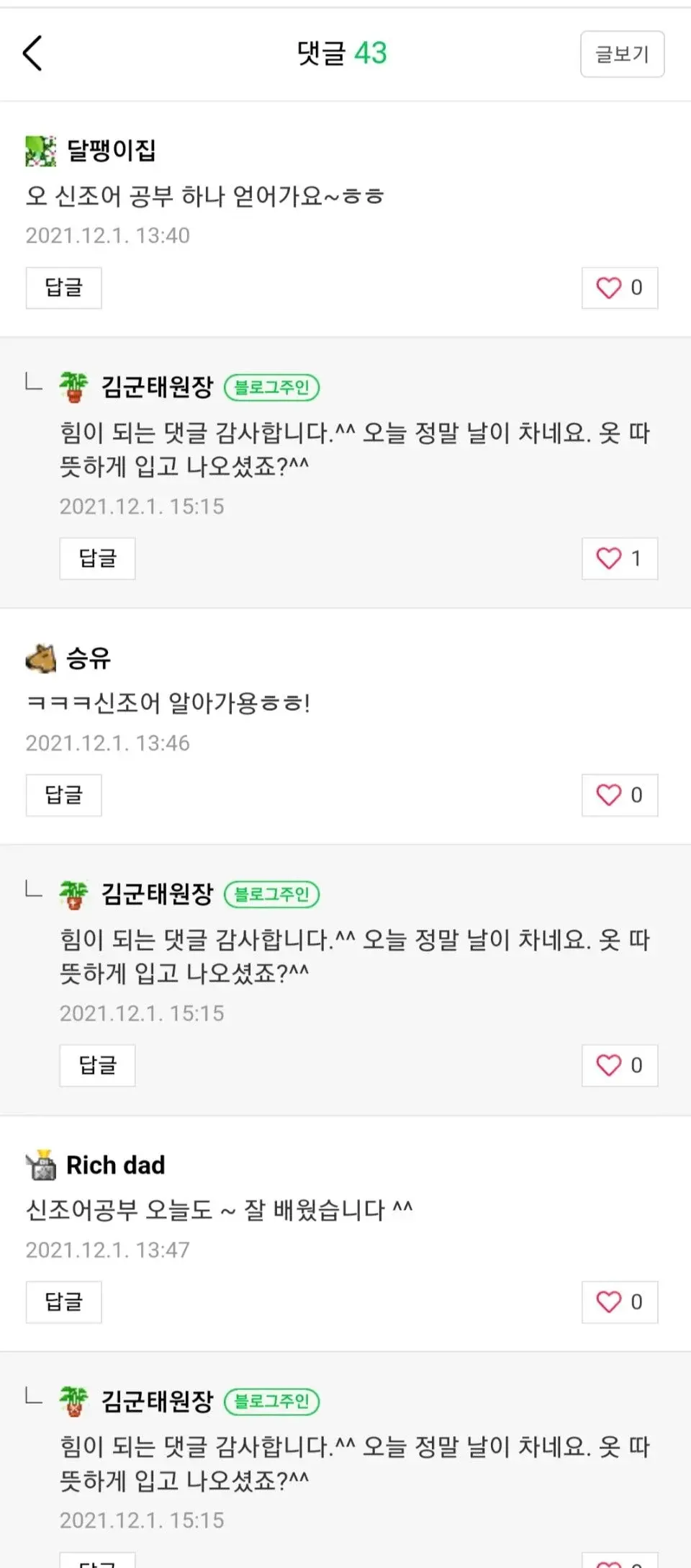Click the plant avatar in the bottom reply
Viewport: 691px width, 1568px height.
73,1400
